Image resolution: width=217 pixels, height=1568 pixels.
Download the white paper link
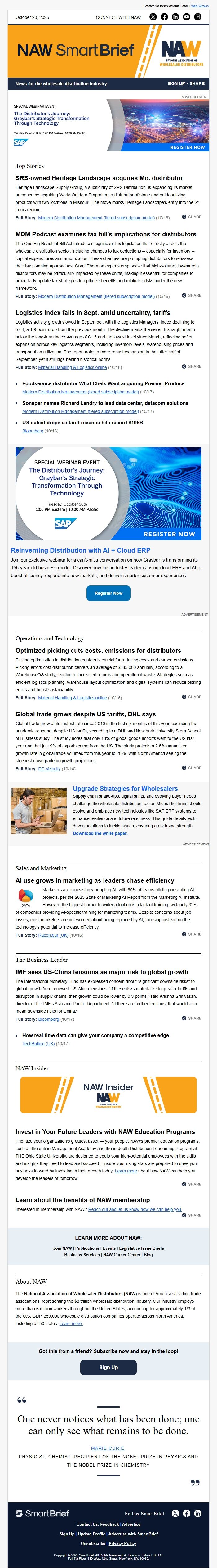click(100, 833)
